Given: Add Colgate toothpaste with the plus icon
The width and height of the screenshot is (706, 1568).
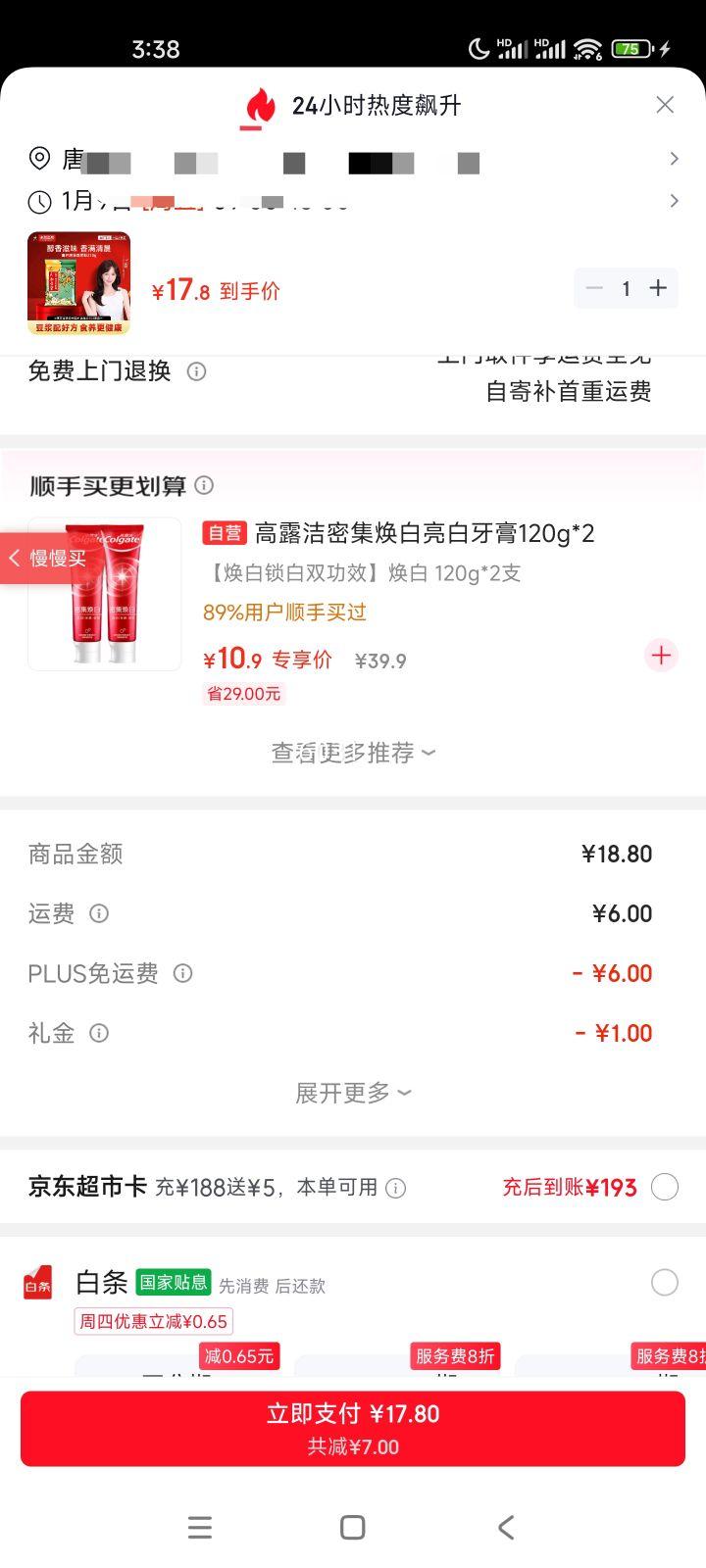Looking at the screenshot, I should pos(660,655).
